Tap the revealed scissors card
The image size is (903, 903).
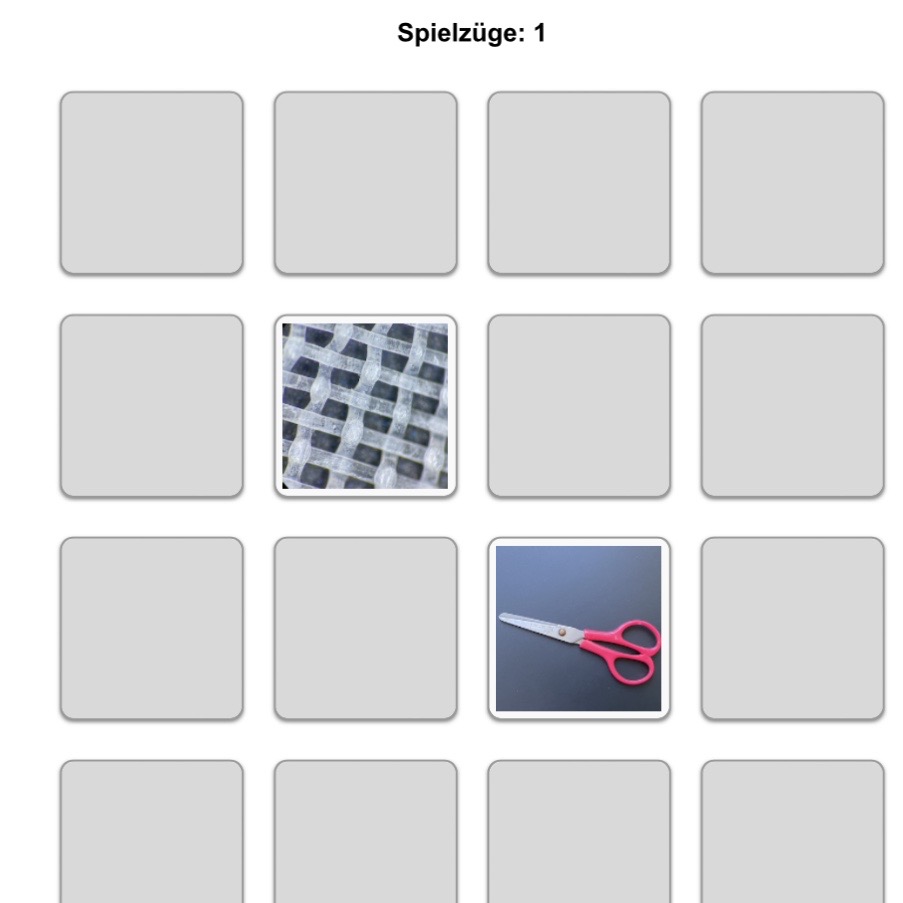pyautogui.click(x=579, y=628)
